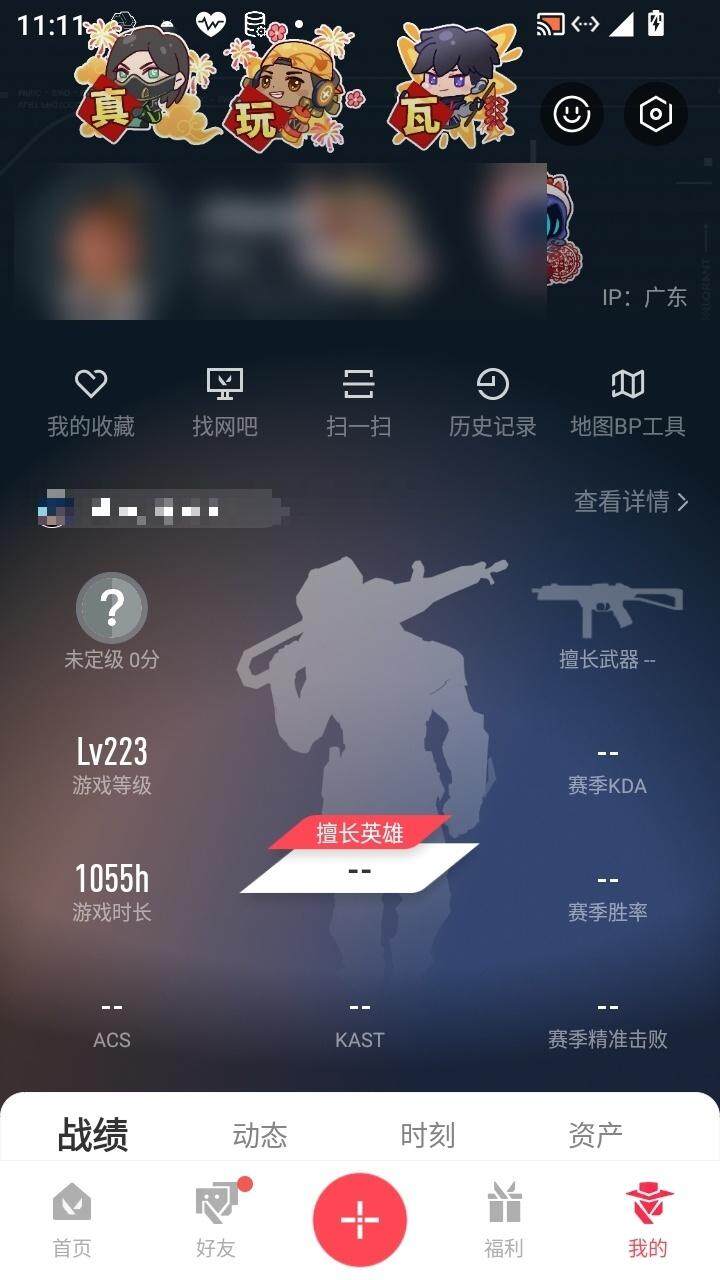Viewport: 720px width, 1280px height.
Task: Switch to the 资产 tab
Action: (x=596, y=1135)
